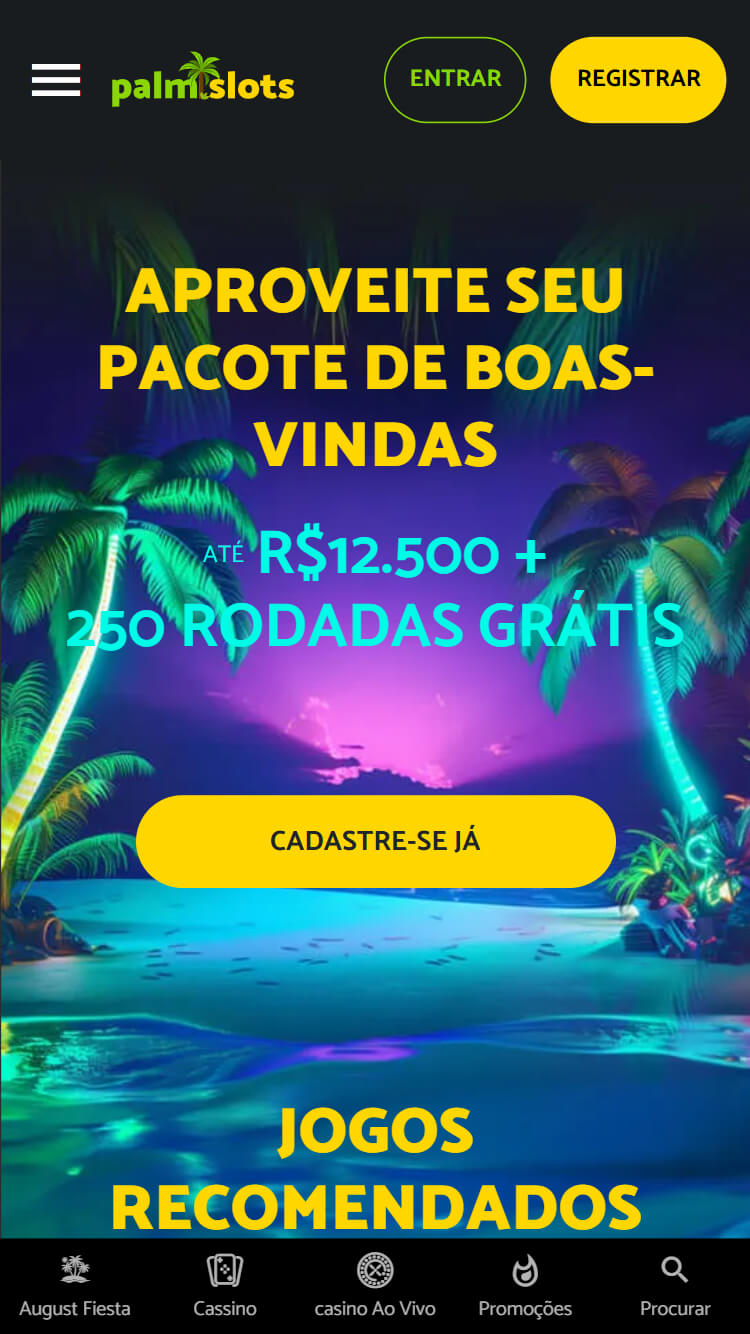Switch to the Cassino tab

click(225, 1286)
